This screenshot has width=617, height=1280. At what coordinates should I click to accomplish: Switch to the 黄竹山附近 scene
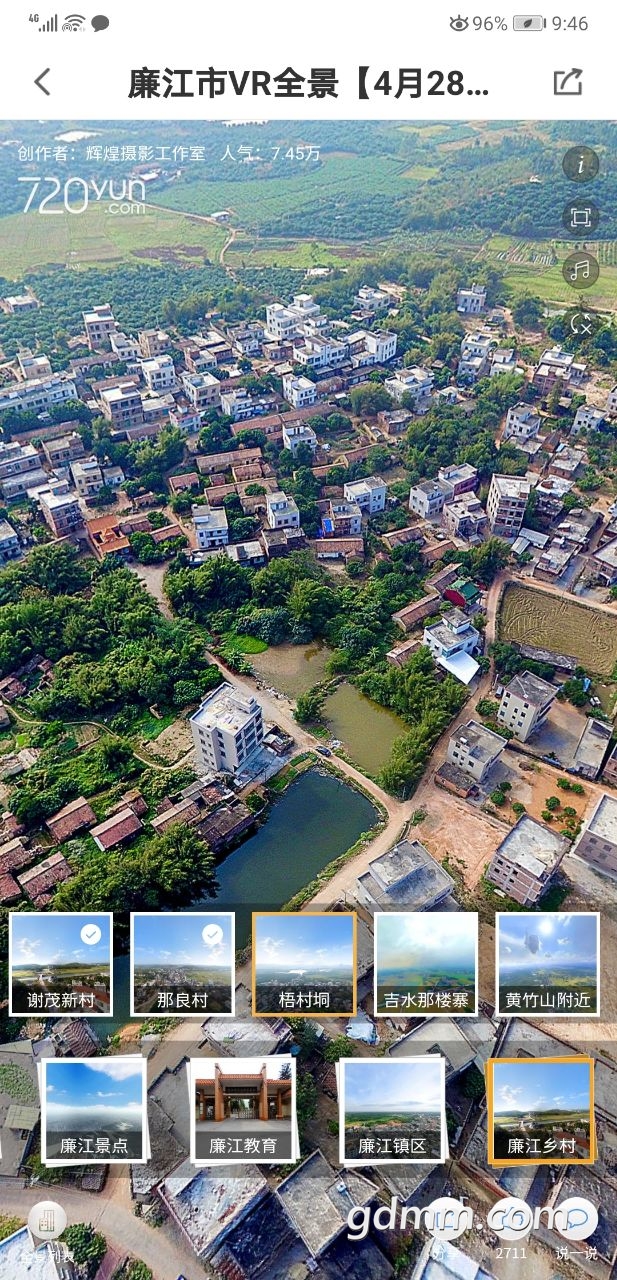547,963
